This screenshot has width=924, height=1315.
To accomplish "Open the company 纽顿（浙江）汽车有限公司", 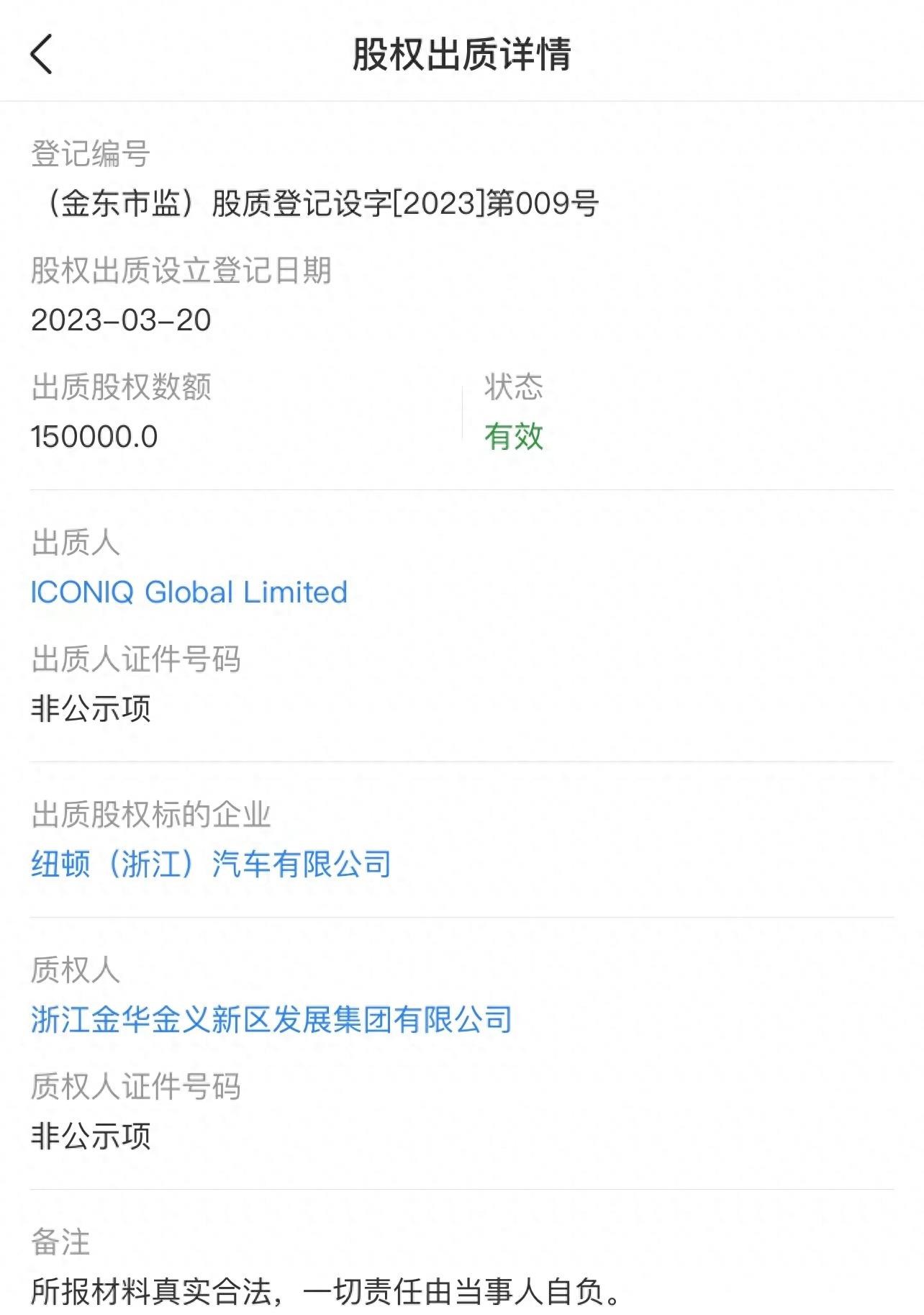I will (211, 864).
